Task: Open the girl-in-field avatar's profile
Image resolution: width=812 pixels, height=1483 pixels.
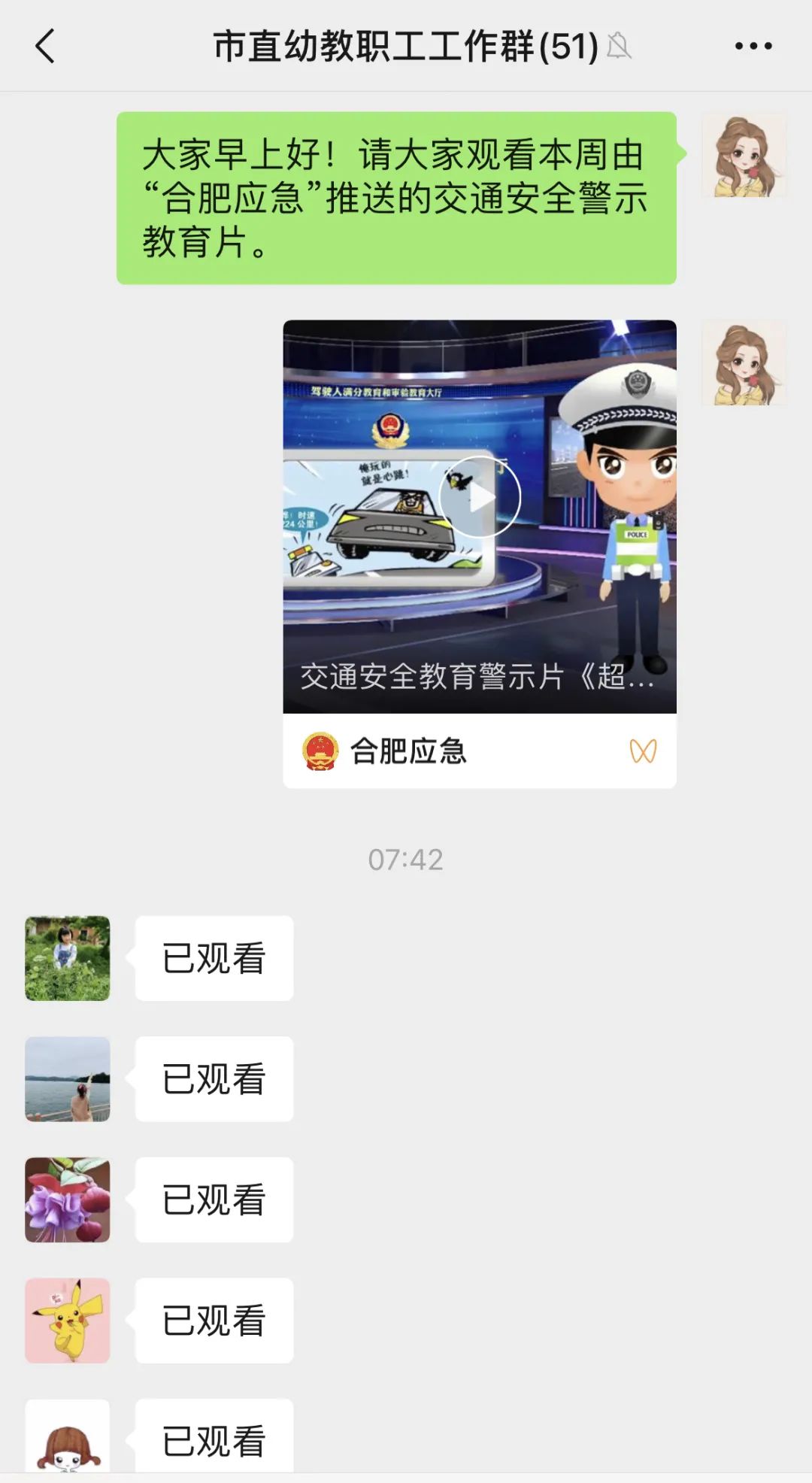Action: 68,957
